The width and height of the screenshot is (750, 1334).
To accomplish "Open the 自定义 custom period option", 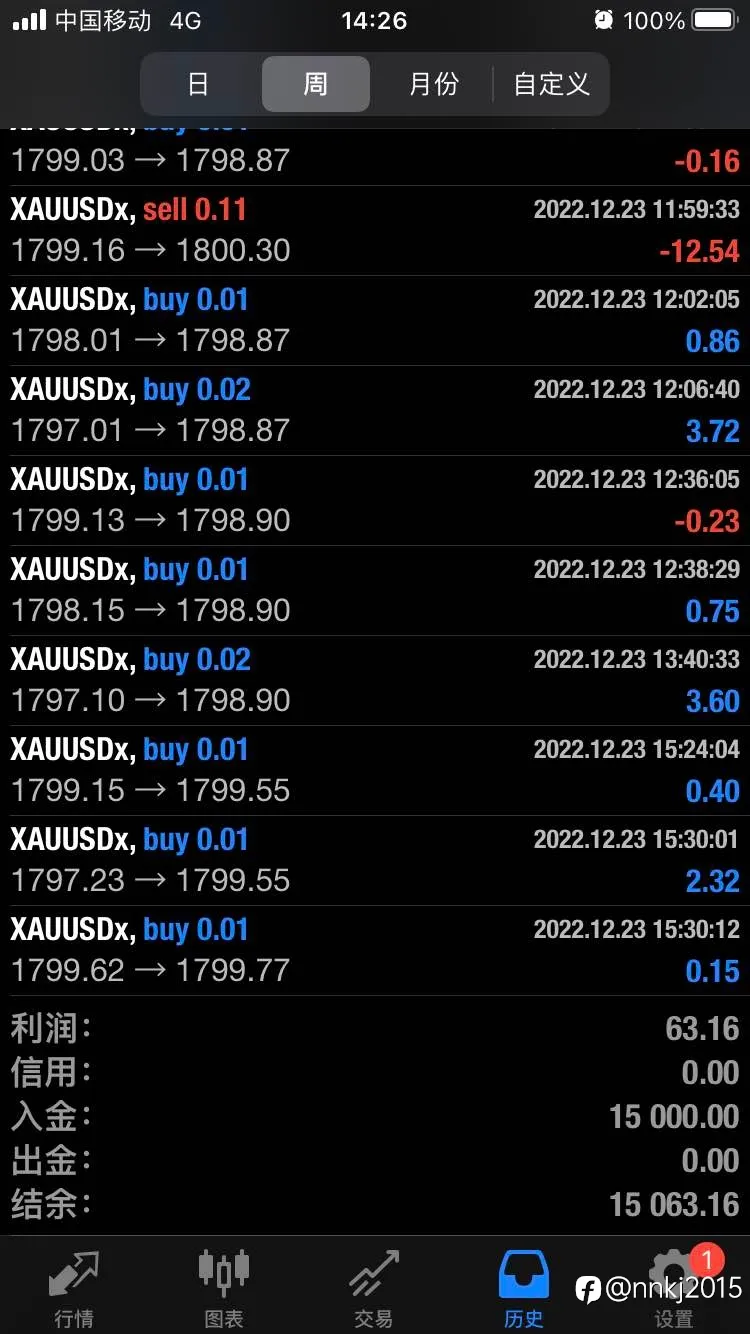I will 551,84.
